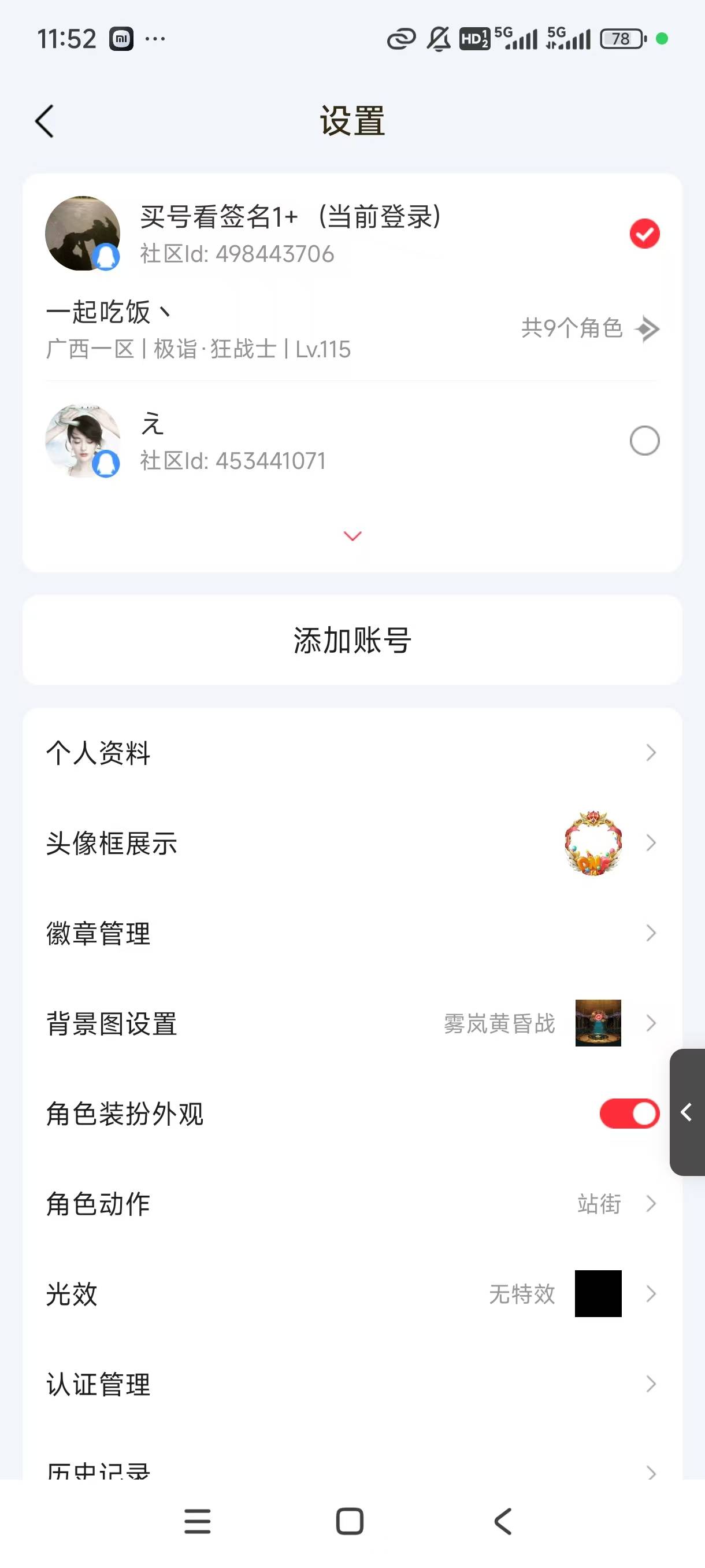Open 雾岚黄昏战 background thumbnail
The image size is (705, 1568).
point(598,1023)
